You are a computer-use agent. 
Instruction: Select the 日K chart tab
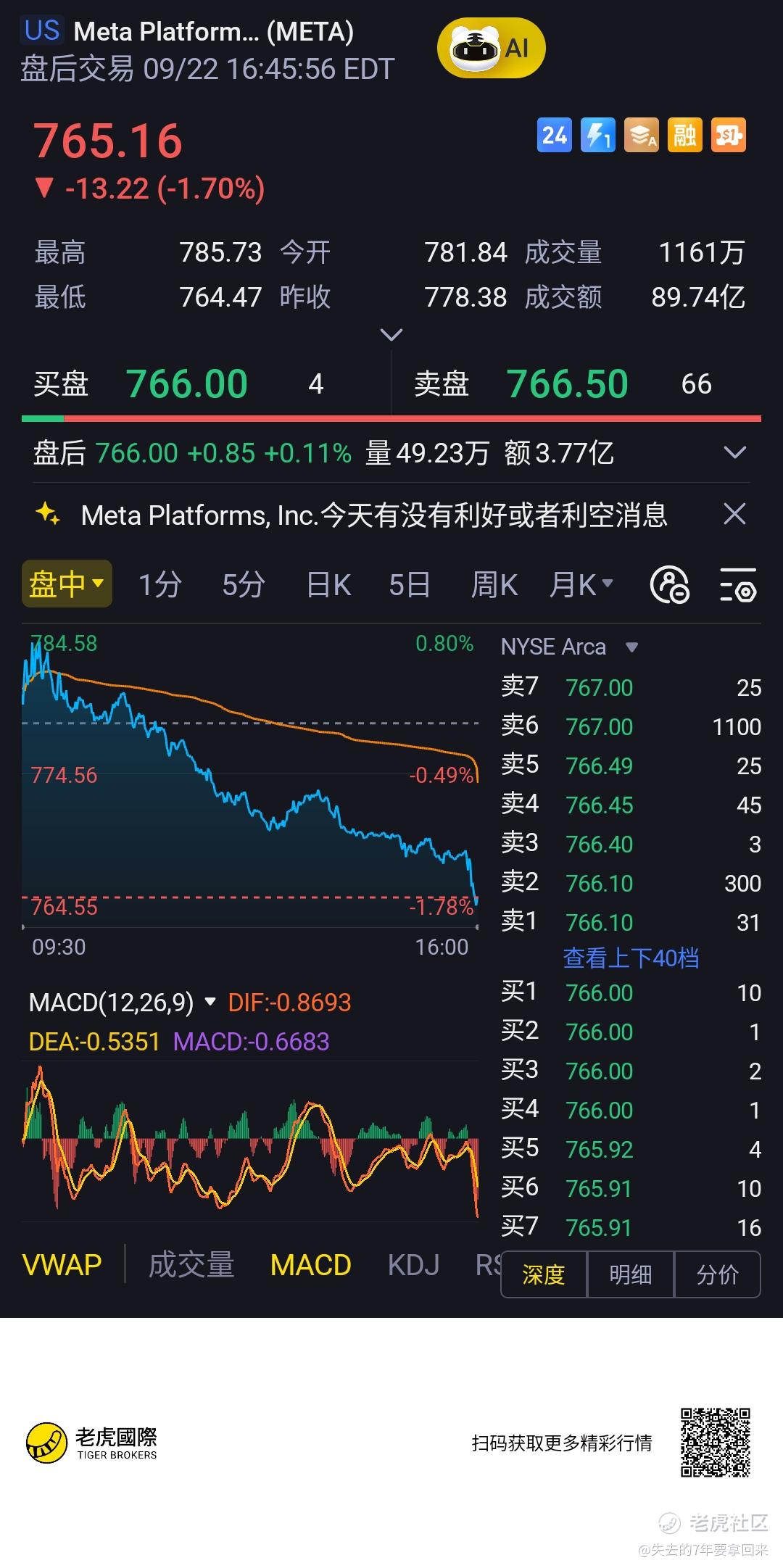tap(328, 584)
